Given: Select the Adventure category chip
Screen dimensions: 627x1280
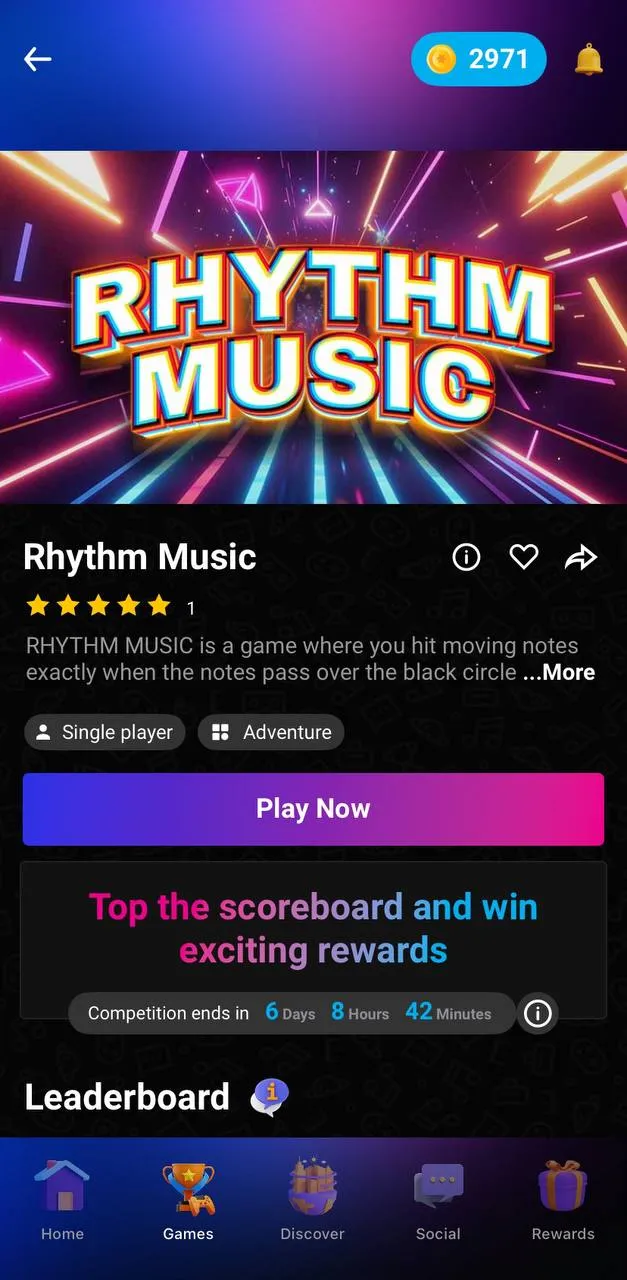Looking at the screenshot, I should tap(271, 732).
